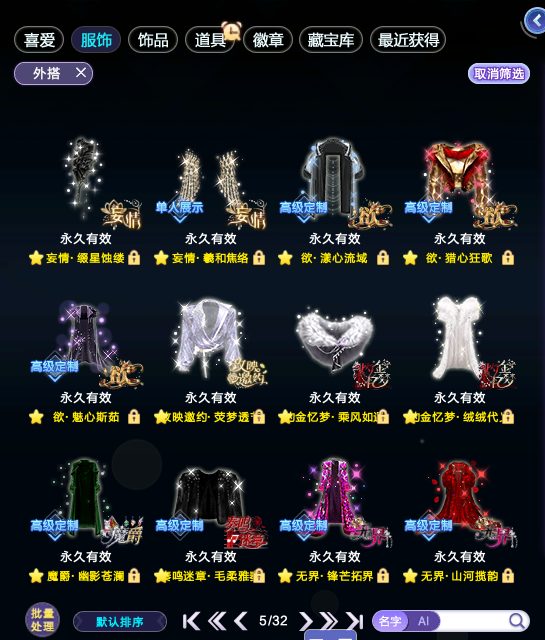Open the 最近获得 tab
This screenshot has width=545, height=640.
coord(408,40)
